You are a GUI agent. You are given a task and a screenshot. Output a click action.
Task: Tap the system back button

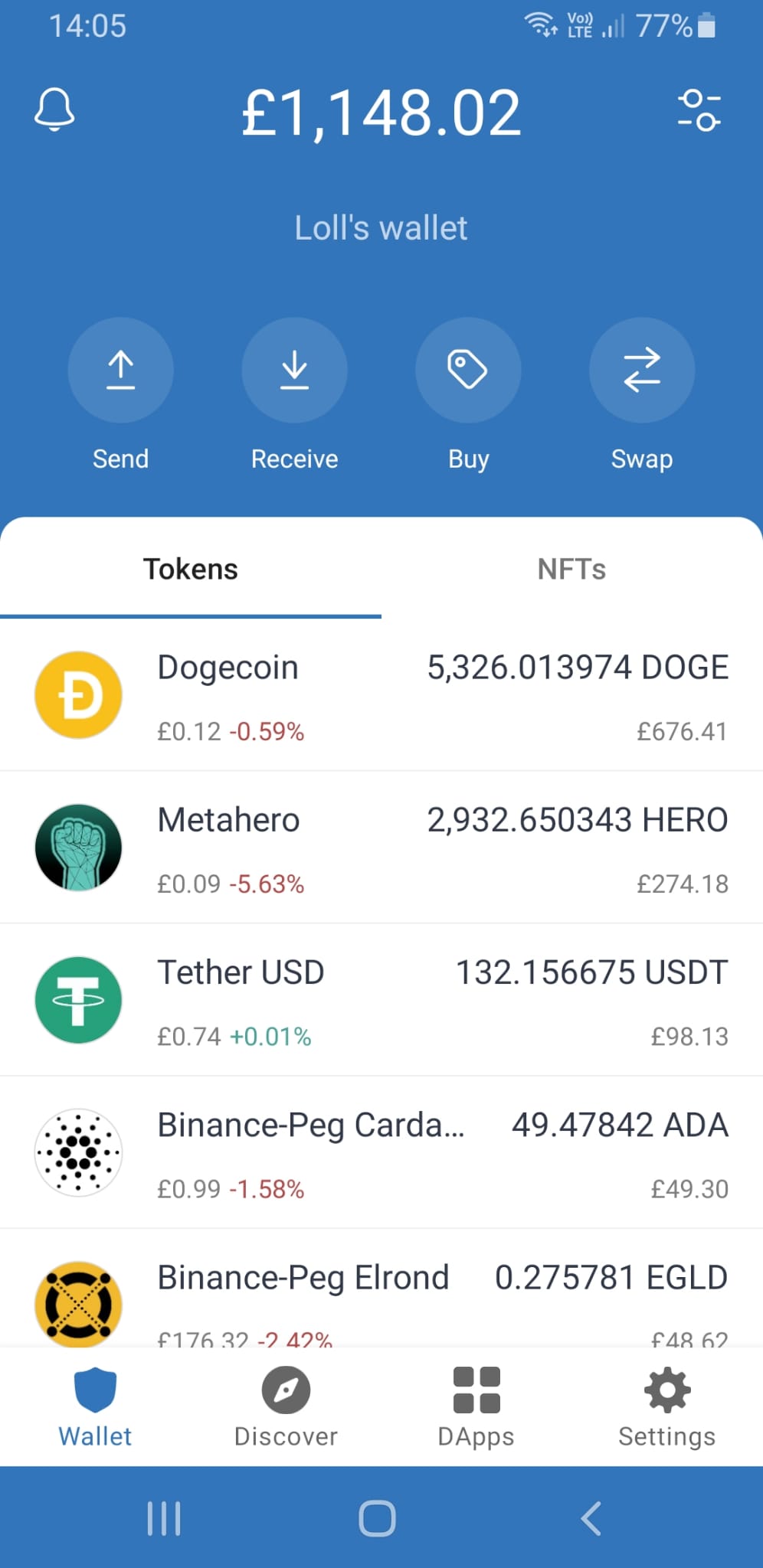point(591,1518)
